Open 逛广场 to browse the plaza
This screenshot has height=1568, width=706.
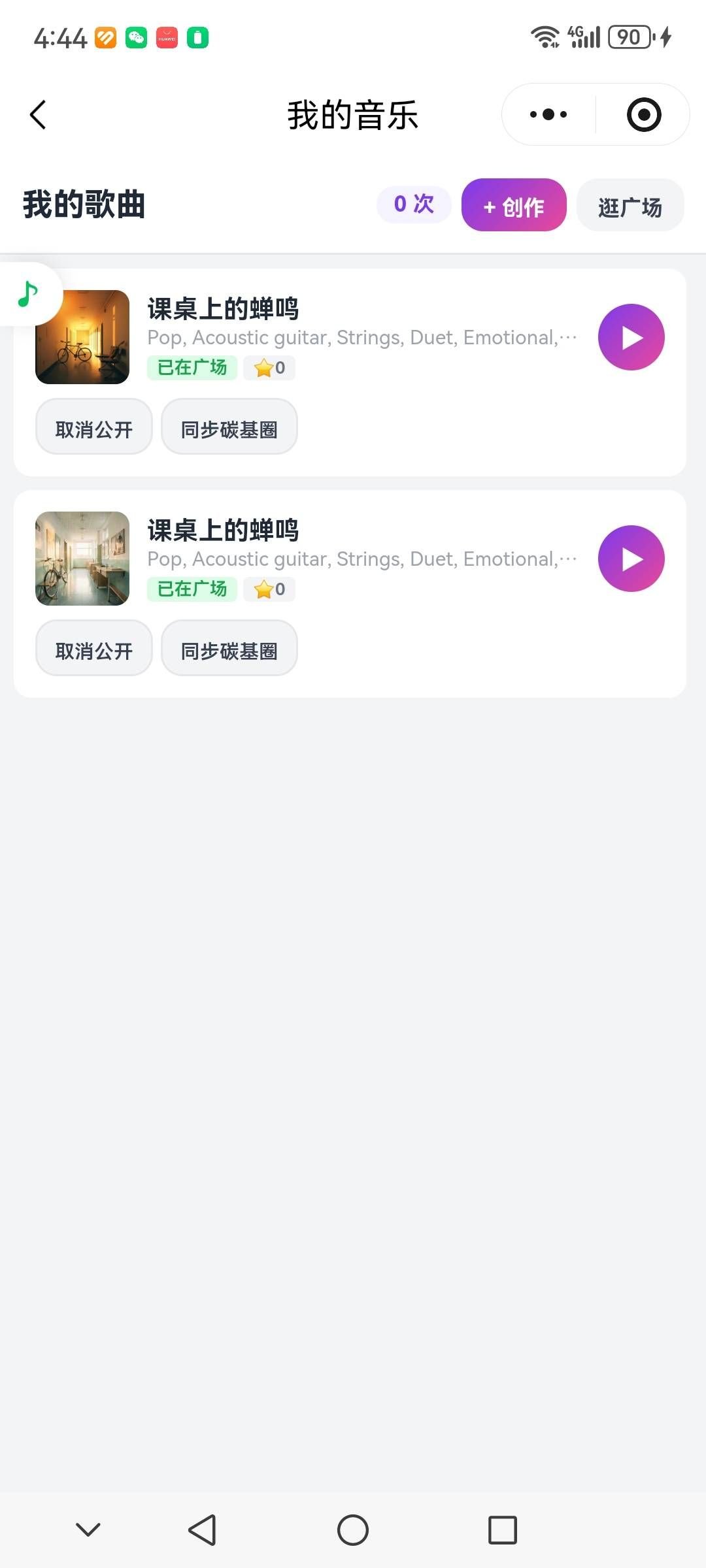pyautogui.click(x=630, y=206)
